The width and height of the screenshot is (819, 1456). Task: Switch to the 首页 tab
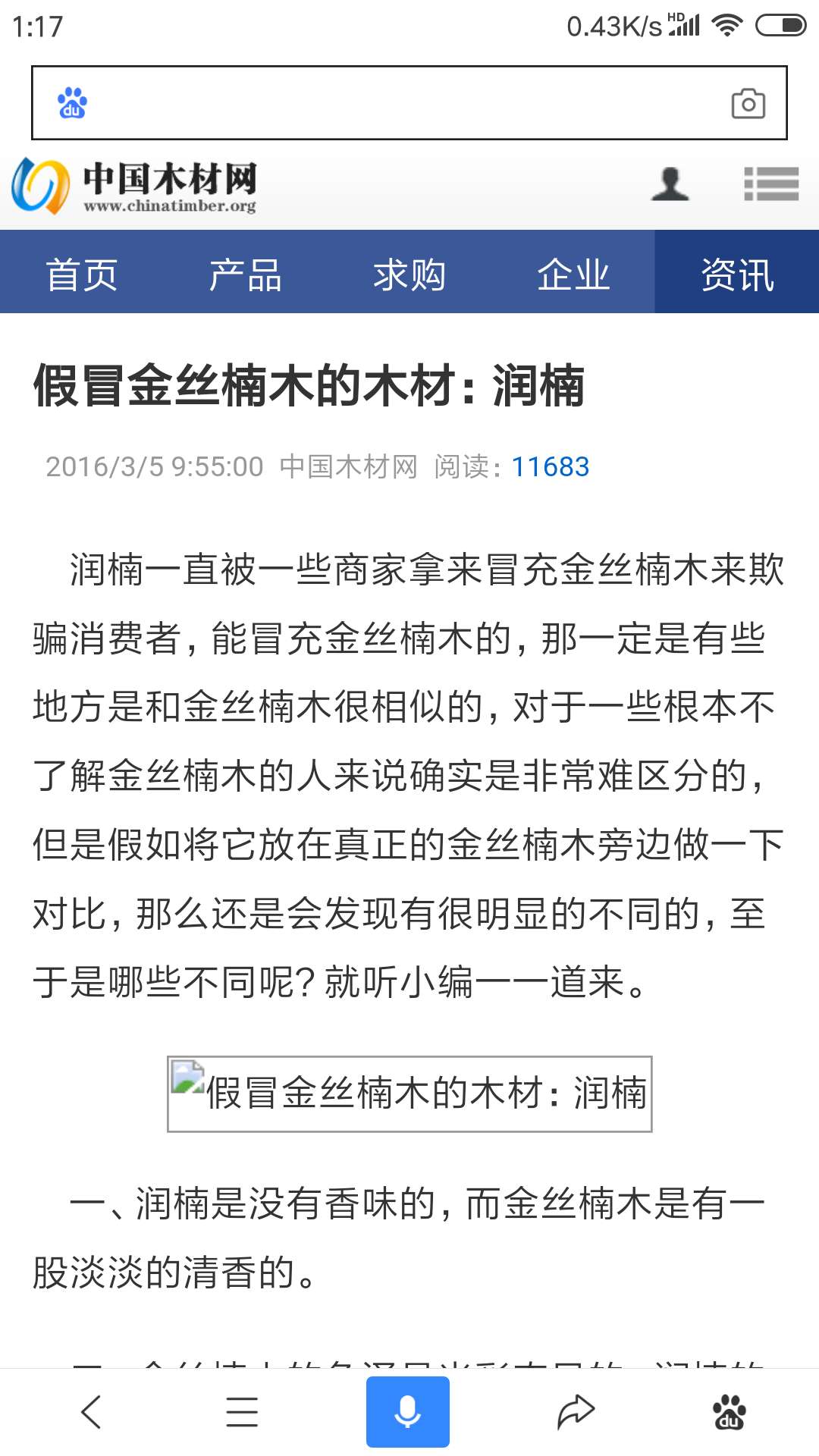click(x=82, y=275)
